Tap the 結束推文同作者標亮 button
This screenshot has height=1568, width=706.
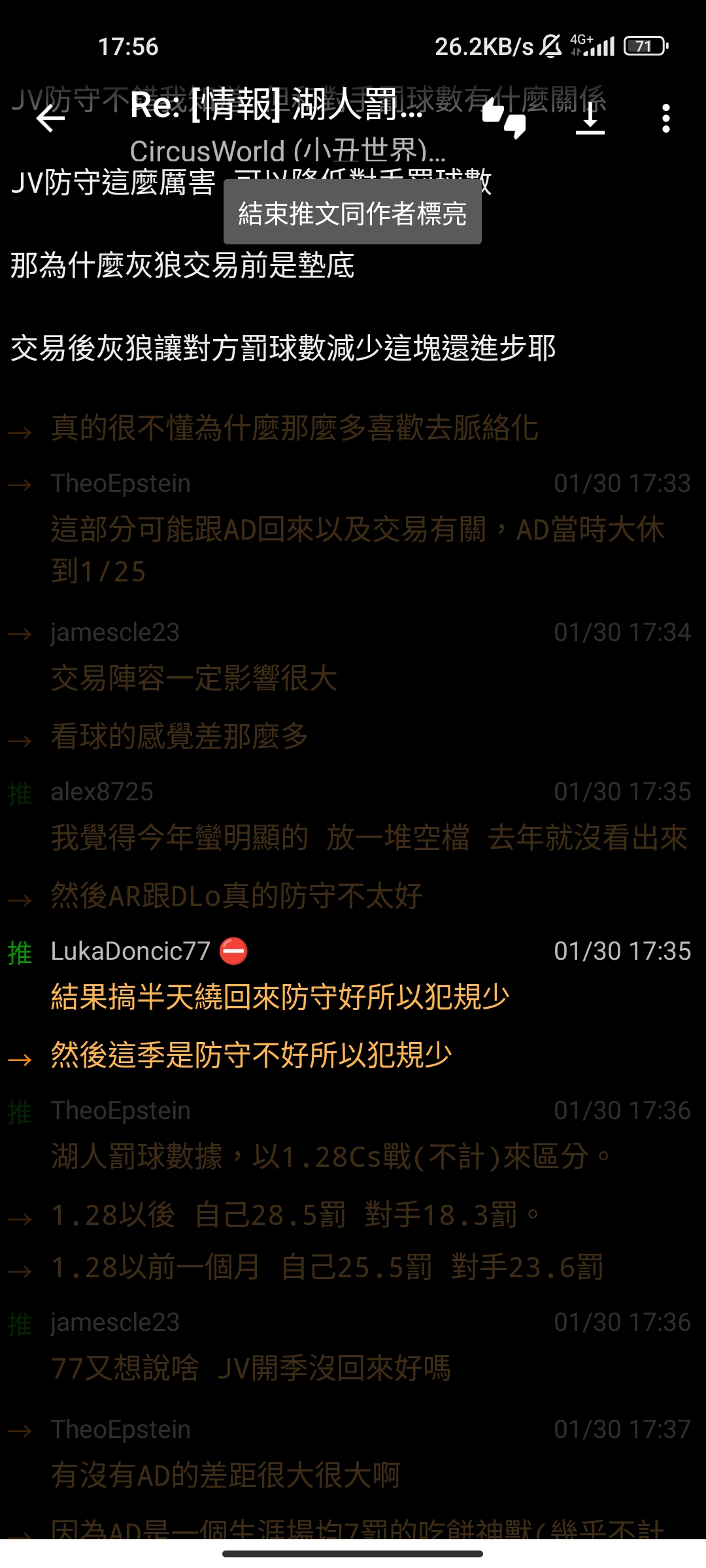point(352,212)
